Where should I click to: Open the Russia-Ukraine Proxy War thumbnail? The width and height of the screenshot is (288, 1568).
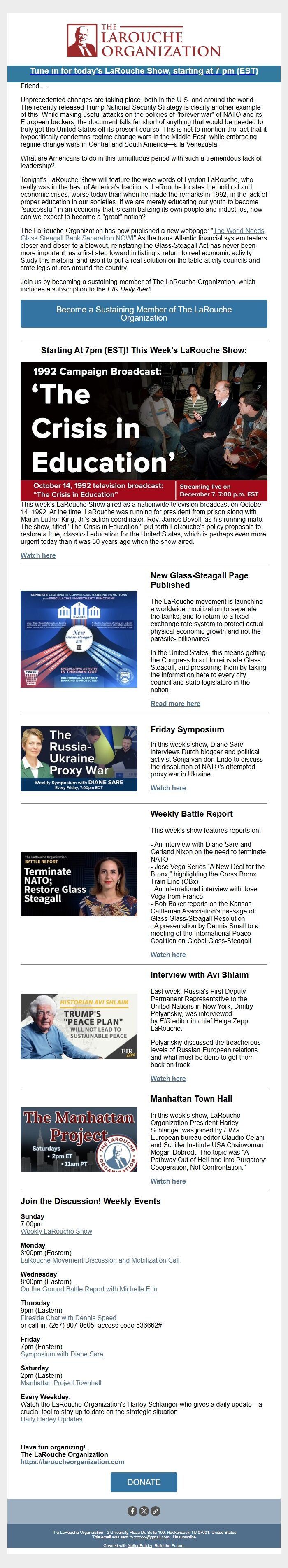click(x=79, y=758)
